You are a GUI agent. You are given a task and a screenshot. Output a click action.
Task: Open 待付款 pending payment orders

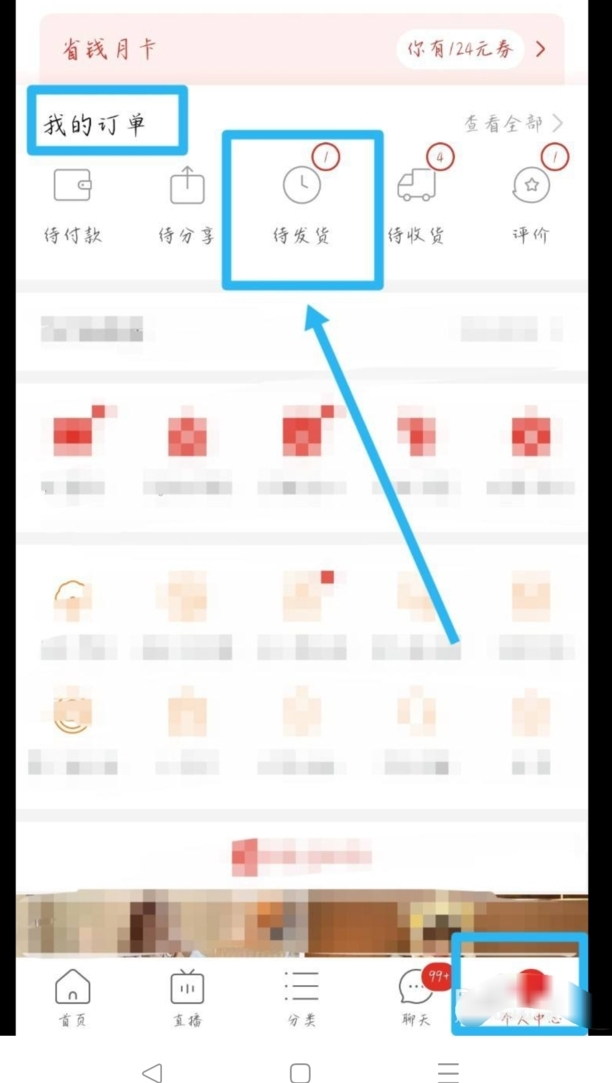tap(72, 207)
